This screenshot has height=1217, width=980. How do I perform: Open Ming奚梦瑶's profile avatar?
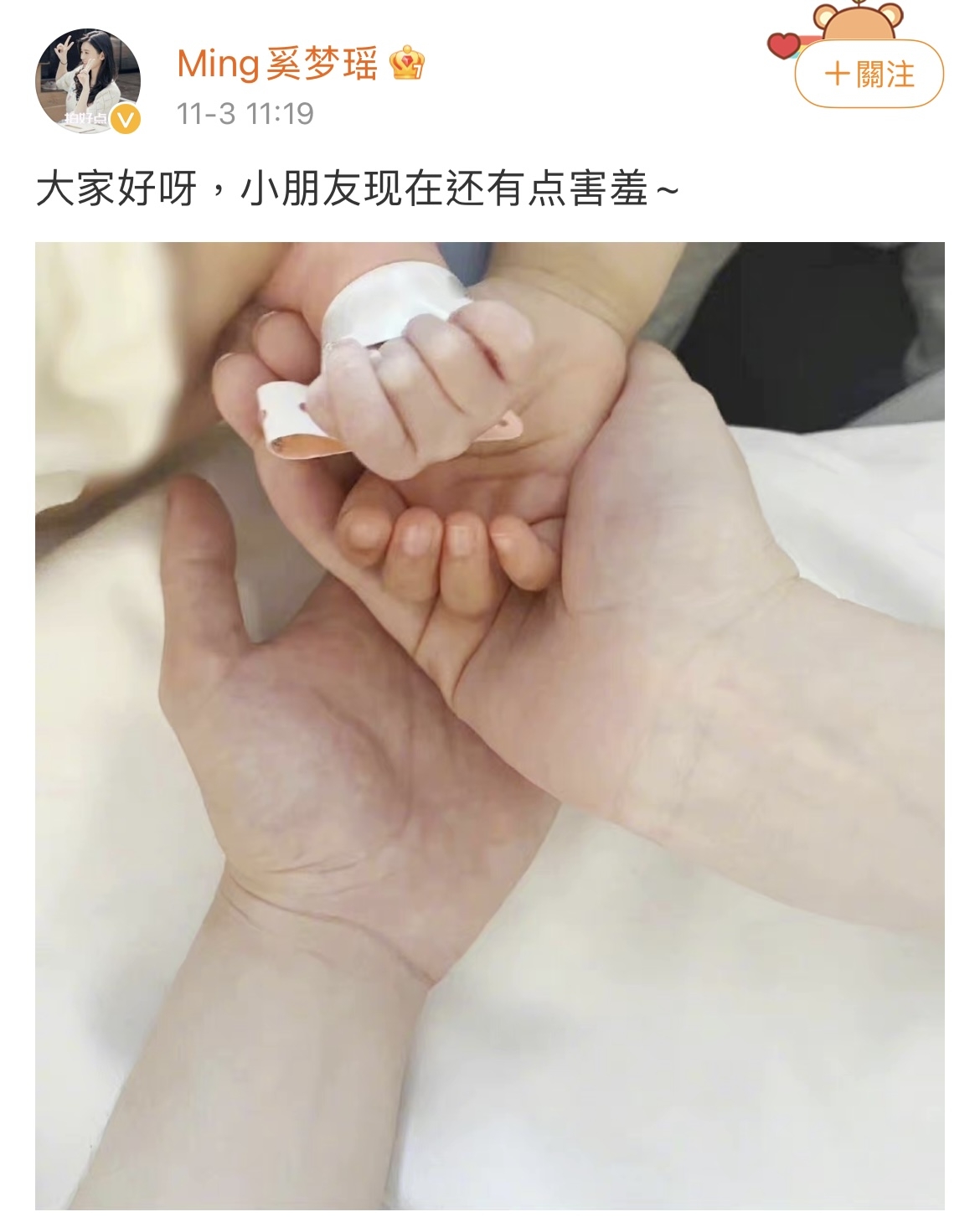(87, 81)
